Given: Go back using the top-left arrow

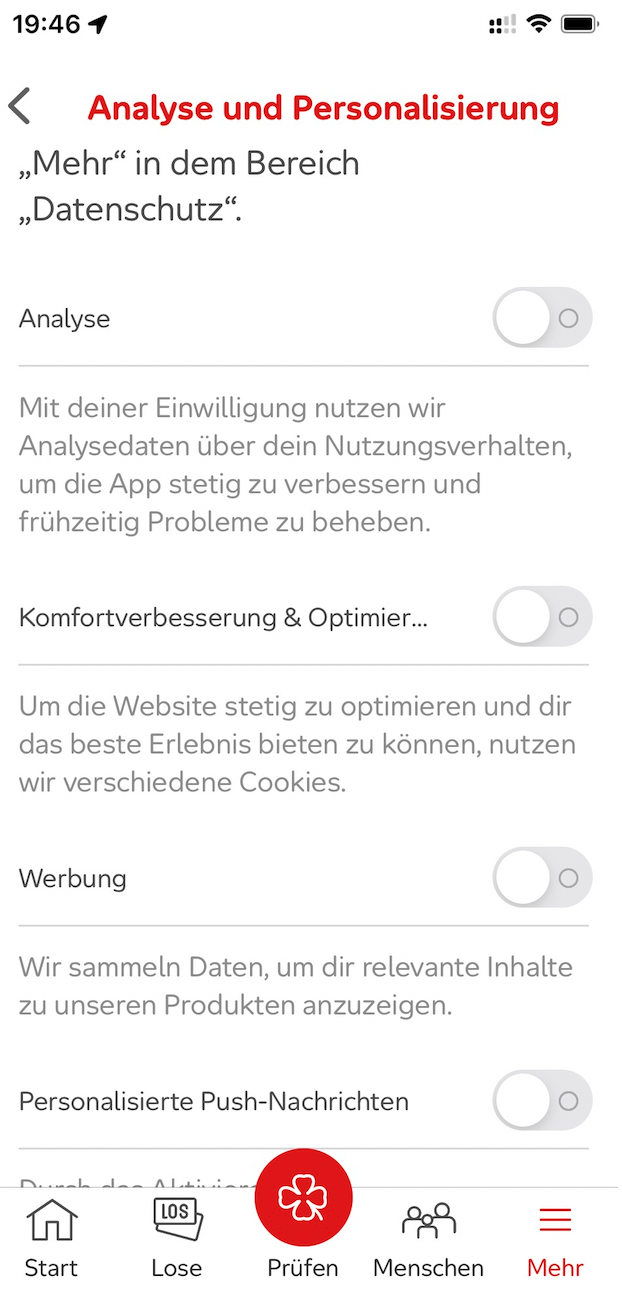Looking at the screenshot, I should [20, 106].
